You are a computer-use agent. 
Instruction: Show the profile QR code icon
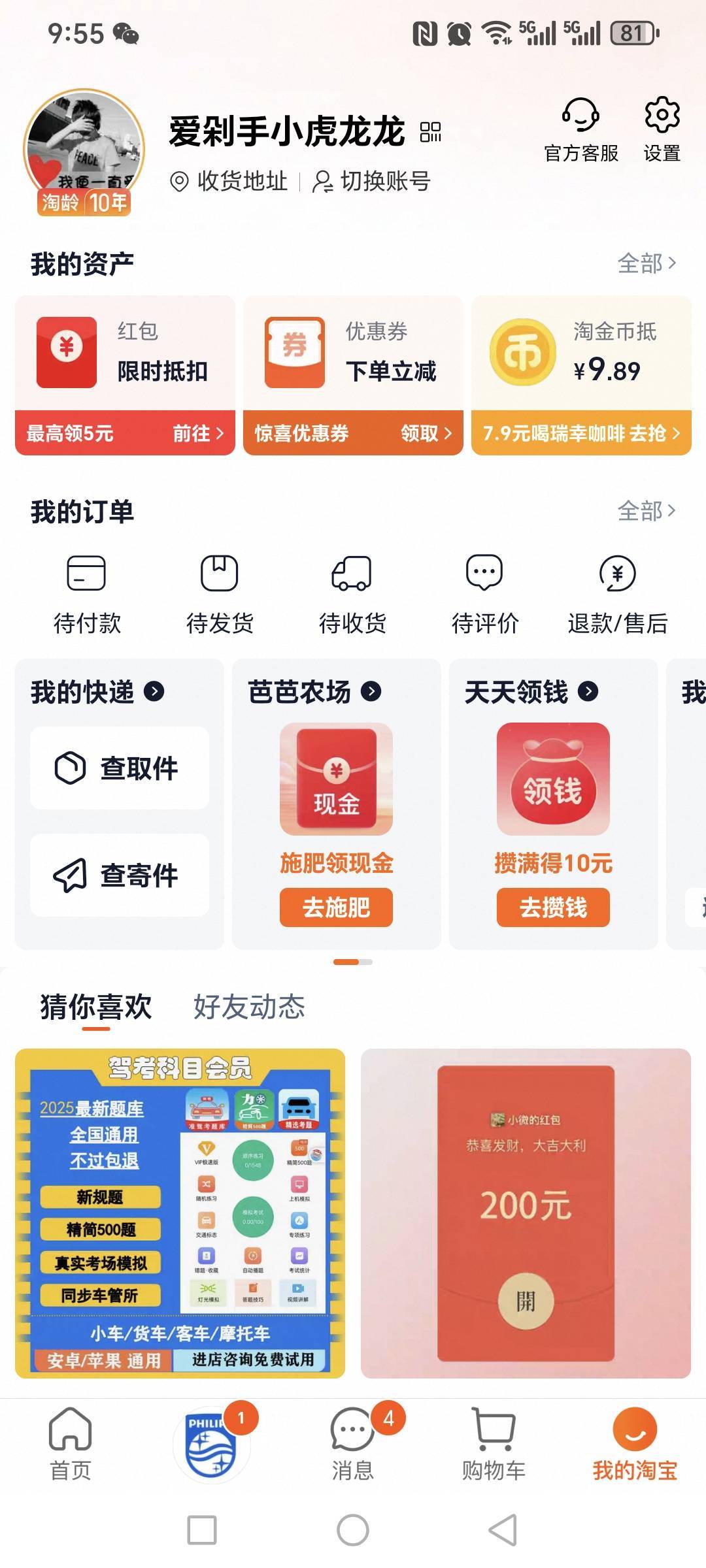[430, 132]
